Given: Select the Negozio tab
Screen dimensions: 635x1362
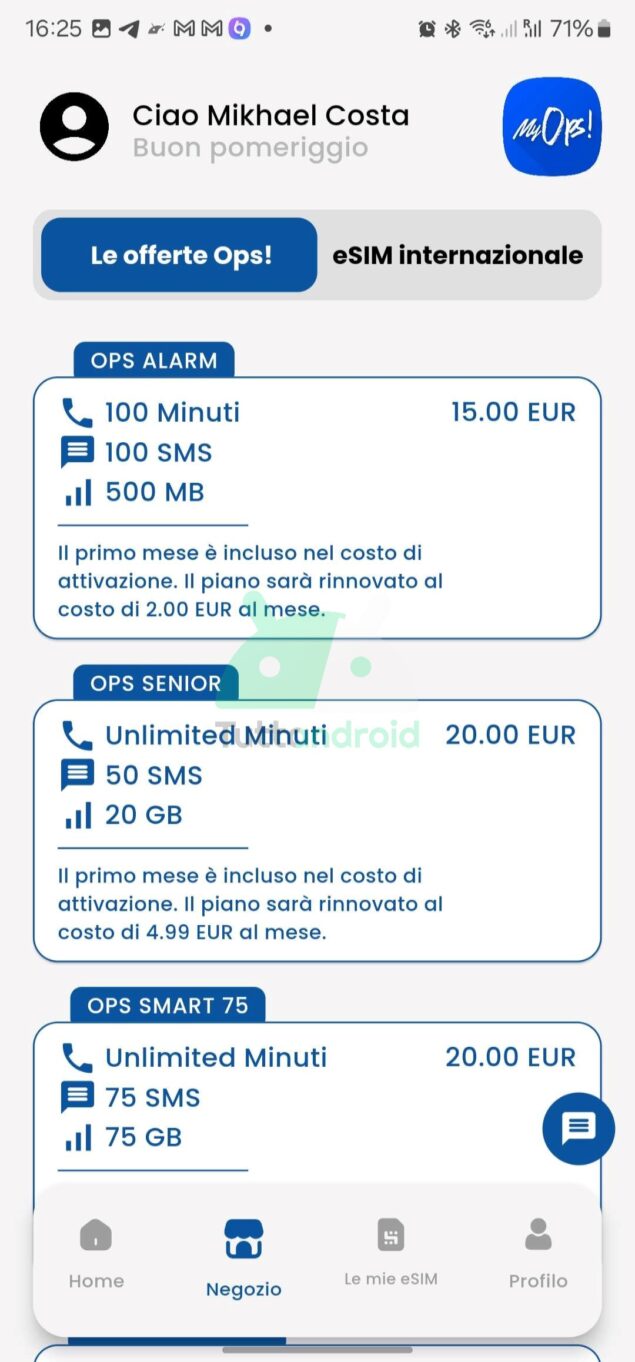Looking at the screenshot, I should (244, 1258).
